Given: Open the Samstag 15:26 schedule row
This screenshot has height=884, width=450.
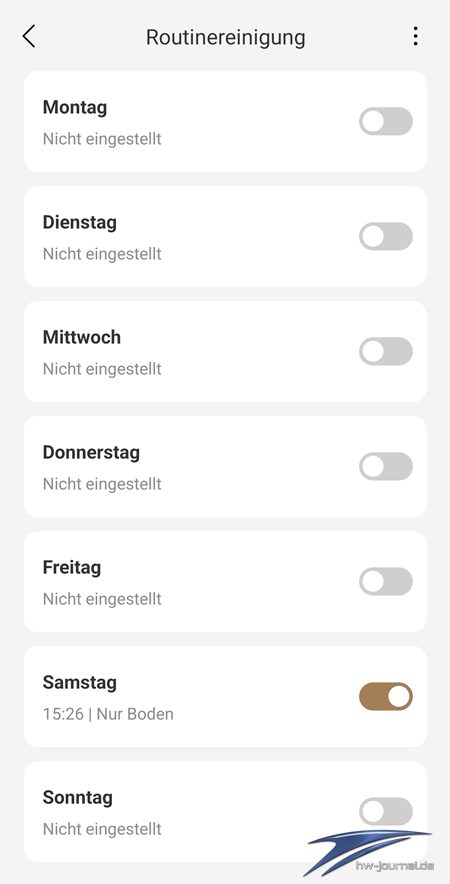Looking at the screenshot, I should 225,697.
